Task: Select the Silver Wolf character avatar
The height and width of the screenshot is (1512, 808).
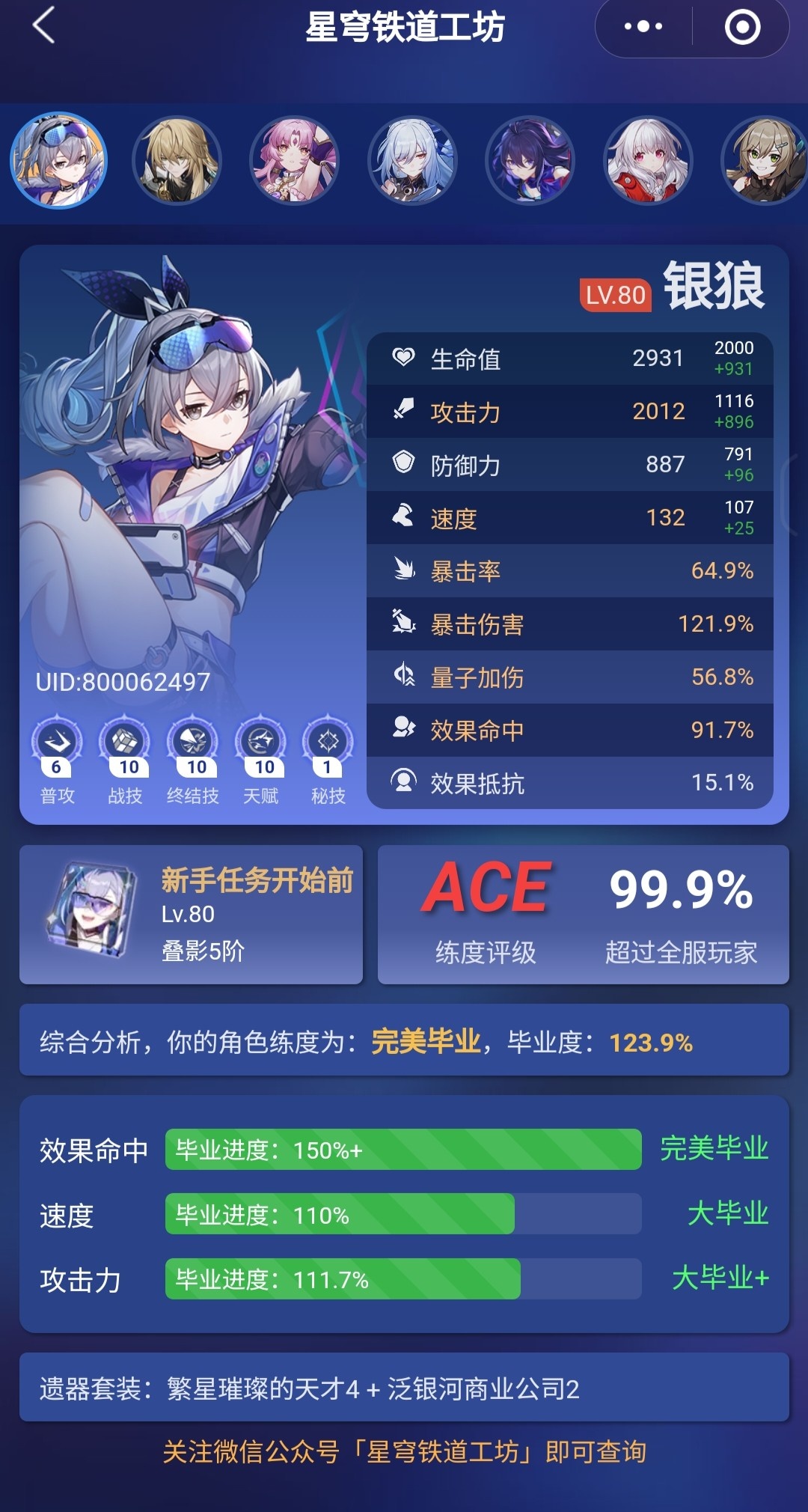Action: 58,160
